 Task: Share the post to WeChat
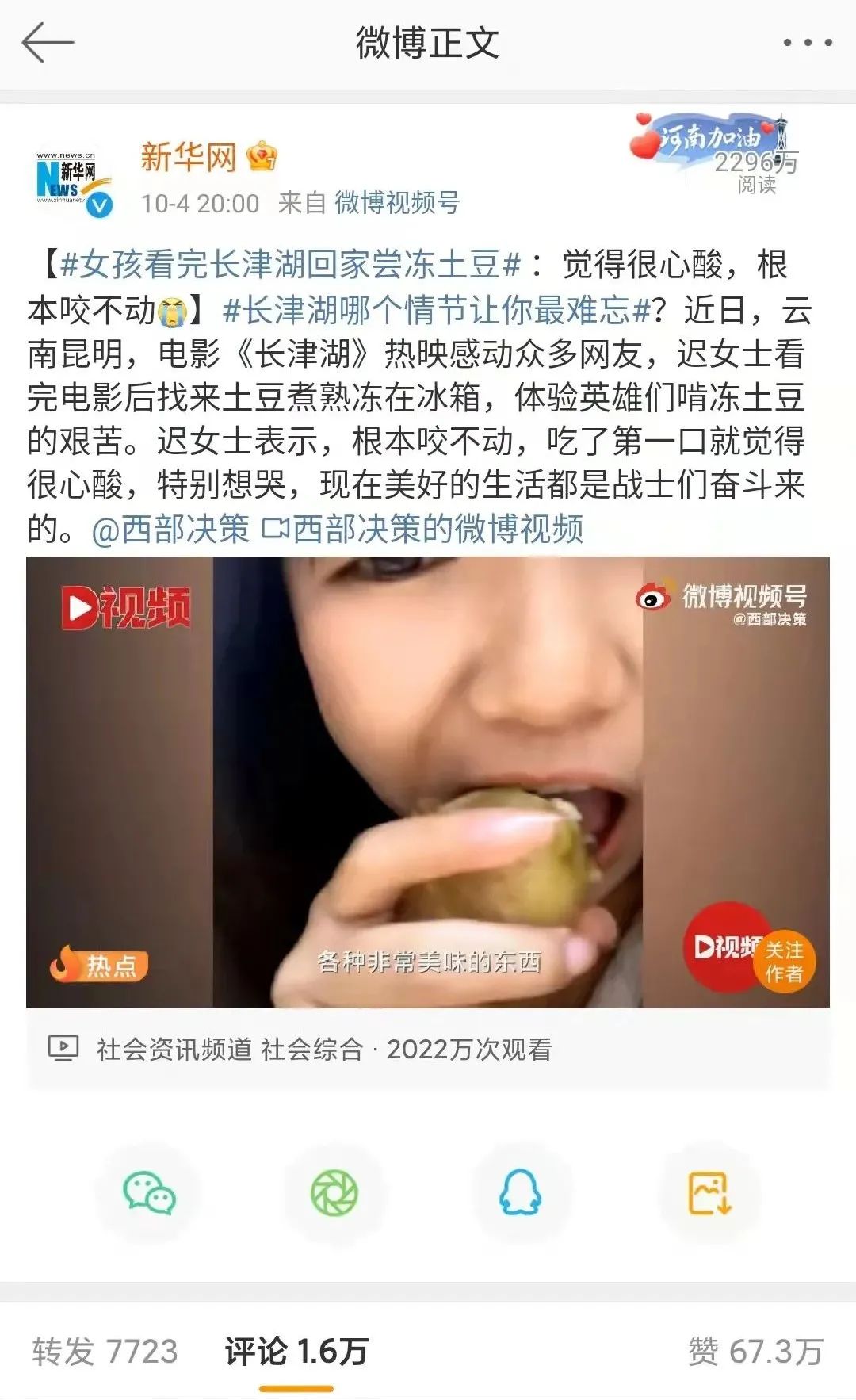(x=149, y=1193)
